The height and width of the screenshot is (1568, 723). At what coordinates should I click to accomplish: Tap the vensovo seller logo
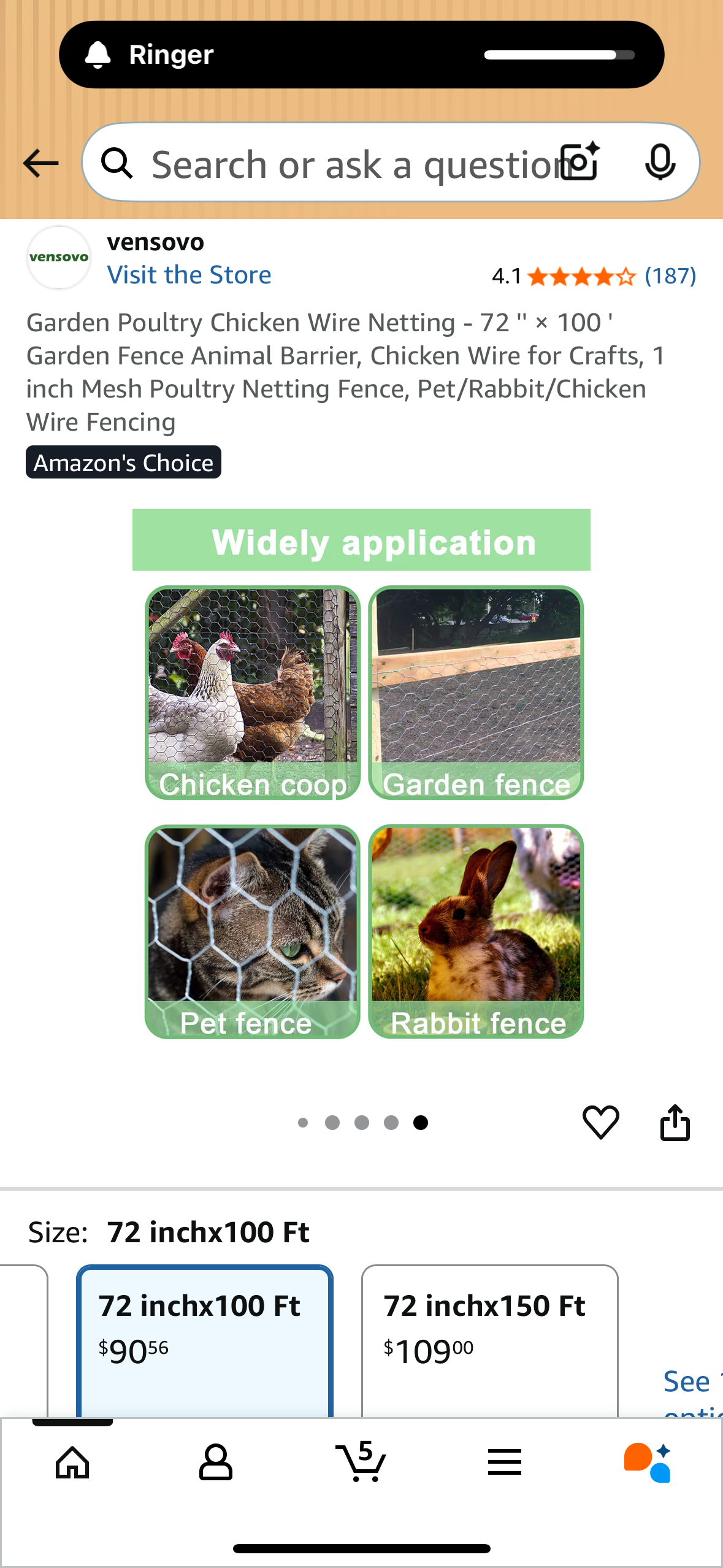point(58,257)
